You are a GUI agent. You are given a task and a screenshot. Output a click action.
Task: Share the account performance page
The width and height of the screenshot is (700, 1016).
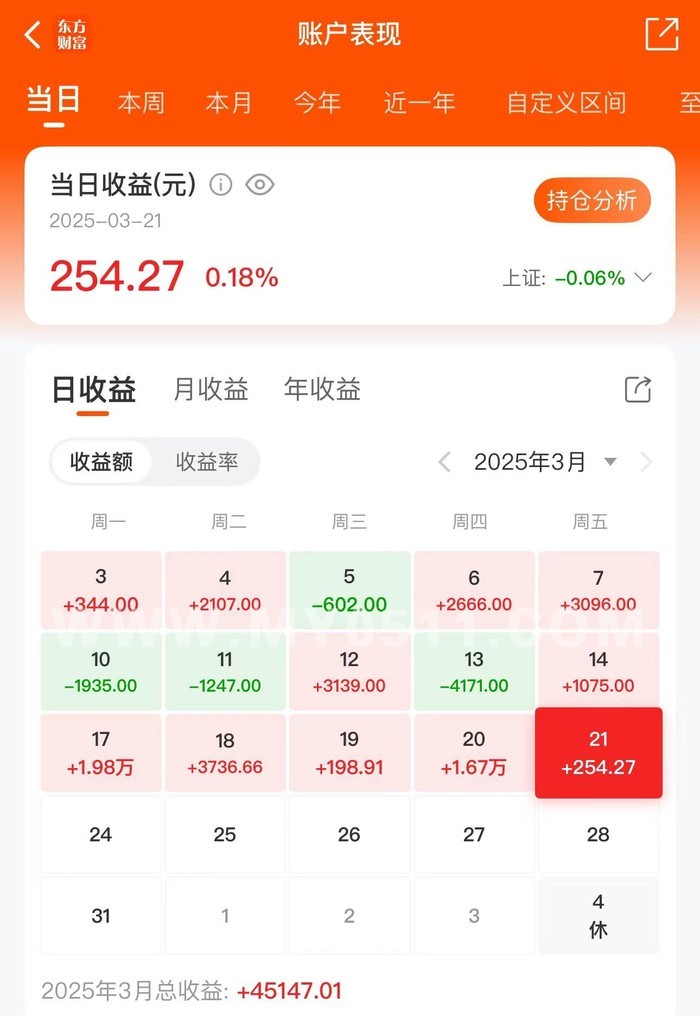click(662, 34)
